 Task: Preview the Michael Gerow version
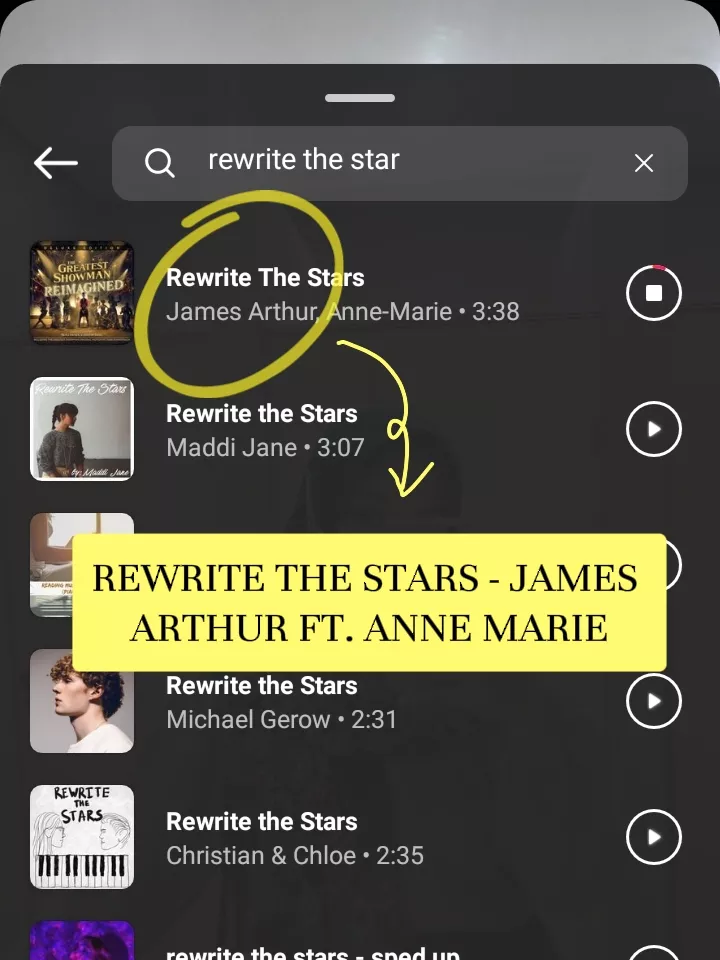pyautogui.click(x=653, y=701)
